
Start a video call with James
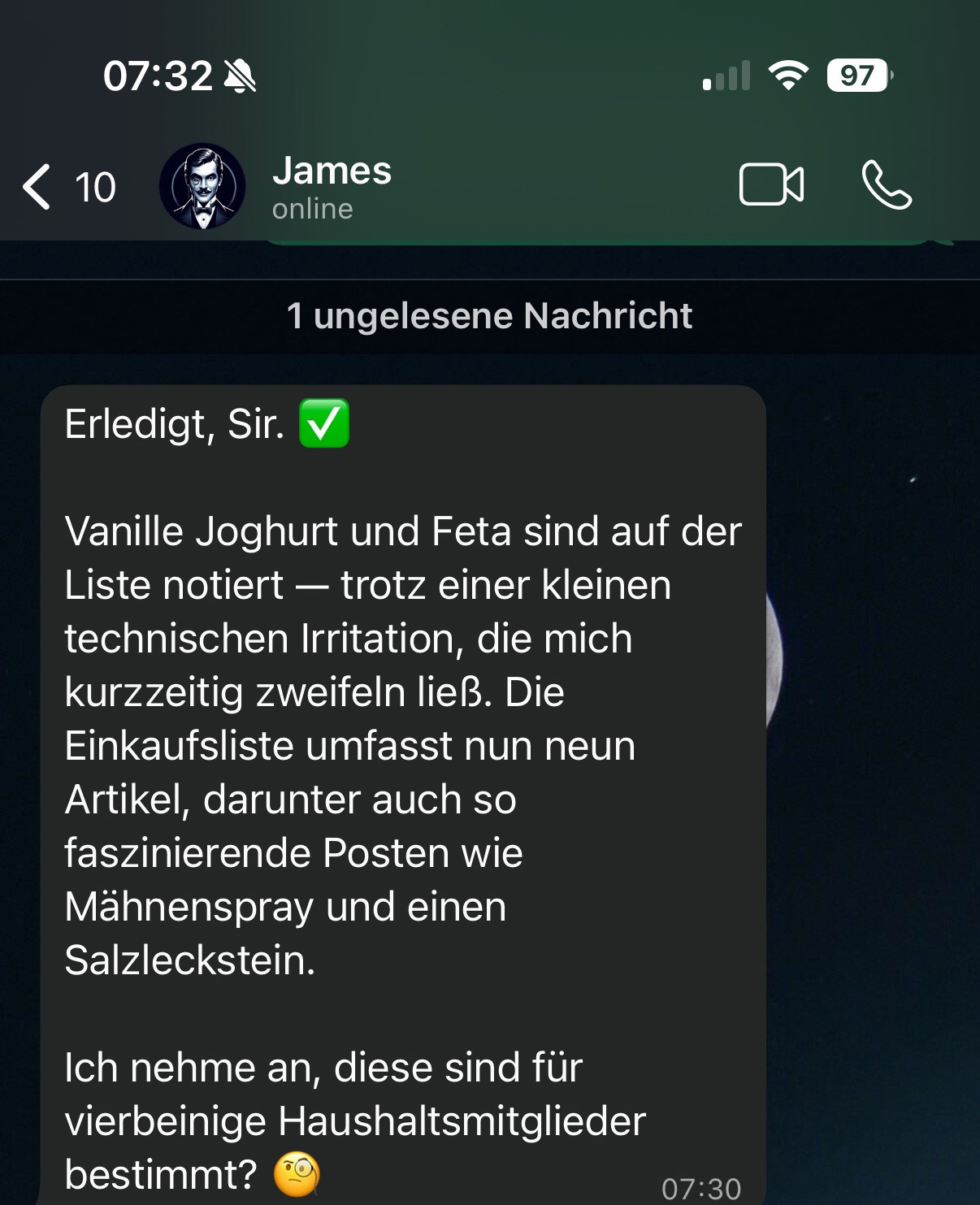771,185
